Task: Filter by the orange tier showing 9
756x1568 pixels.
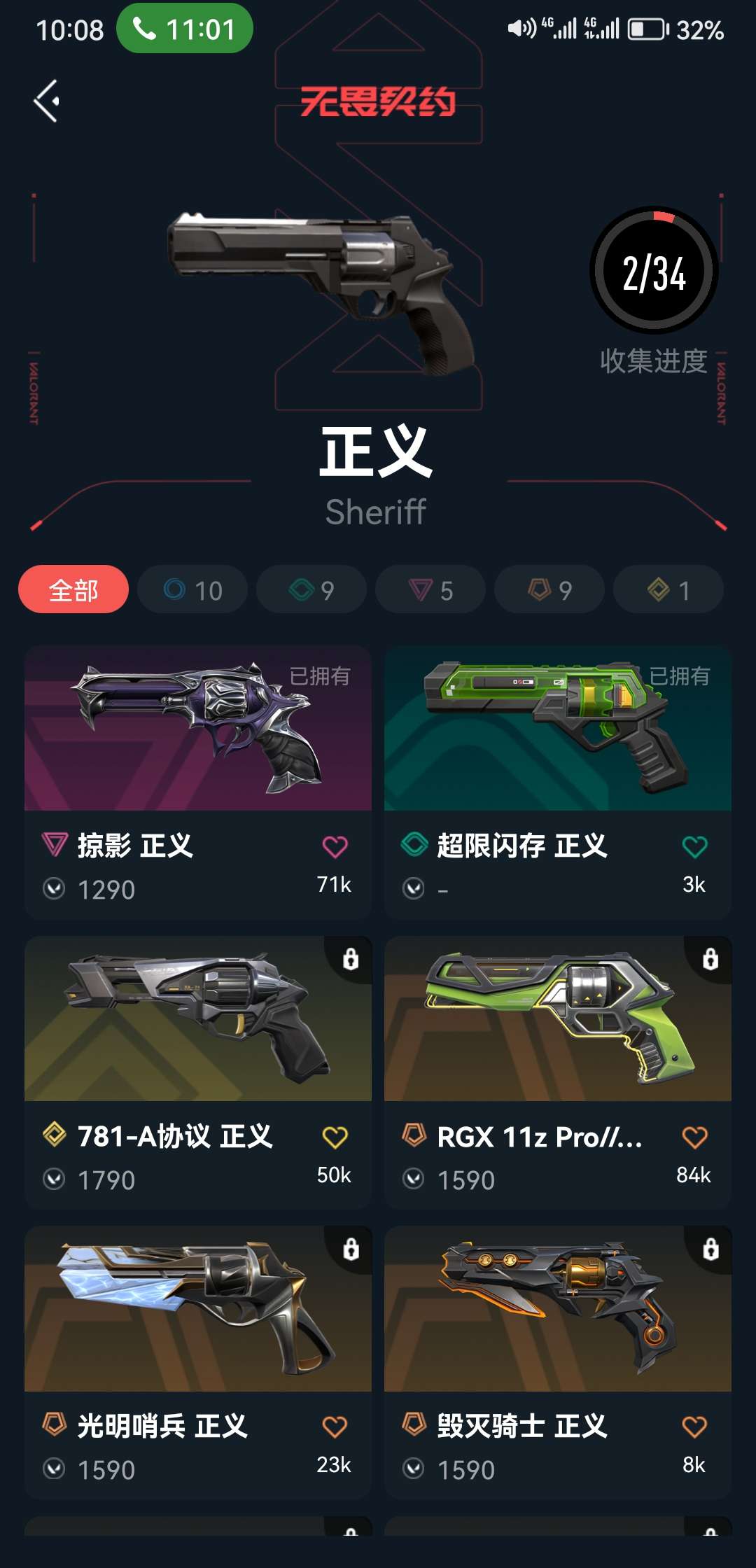Action: tap(549, 589)
